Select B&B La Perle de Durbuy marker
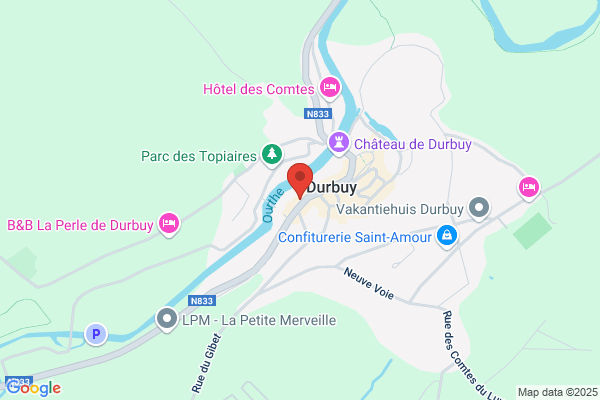This screenshot has width=600, height=400. pos(169,224)
